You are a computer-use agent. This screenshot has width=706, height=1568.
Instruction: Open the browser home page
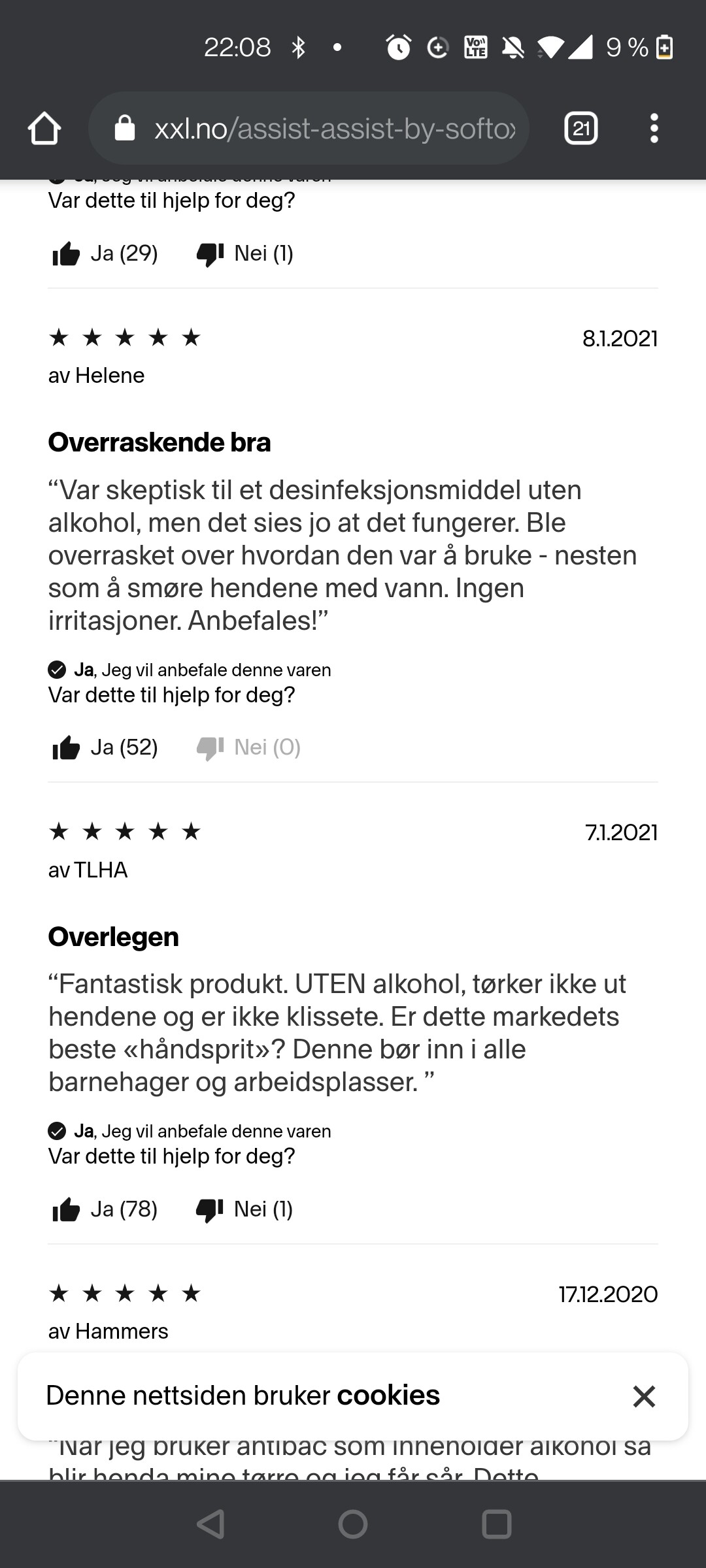click(x=44, y=128)
